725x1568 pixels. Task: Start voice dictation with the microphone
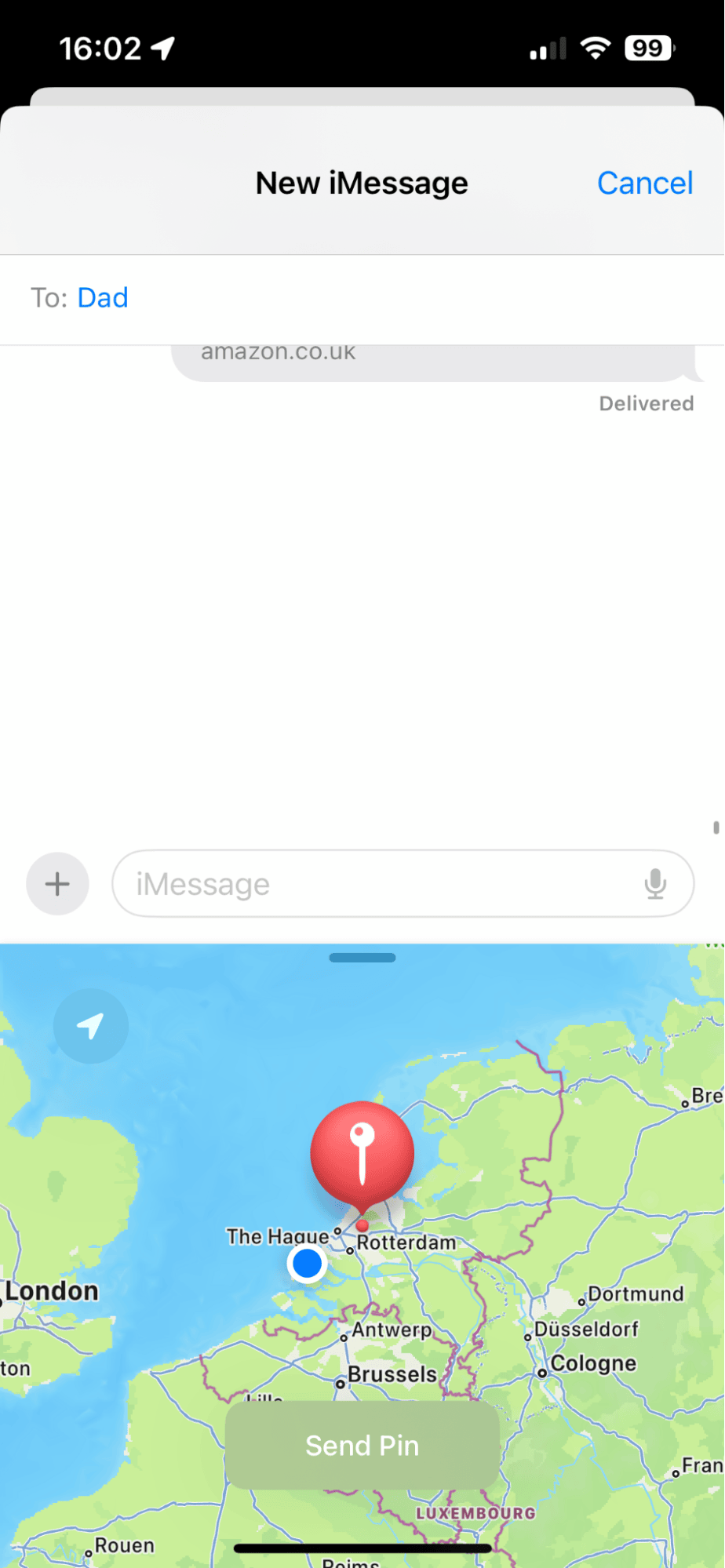pyautogui.click(x=655, y=884)
